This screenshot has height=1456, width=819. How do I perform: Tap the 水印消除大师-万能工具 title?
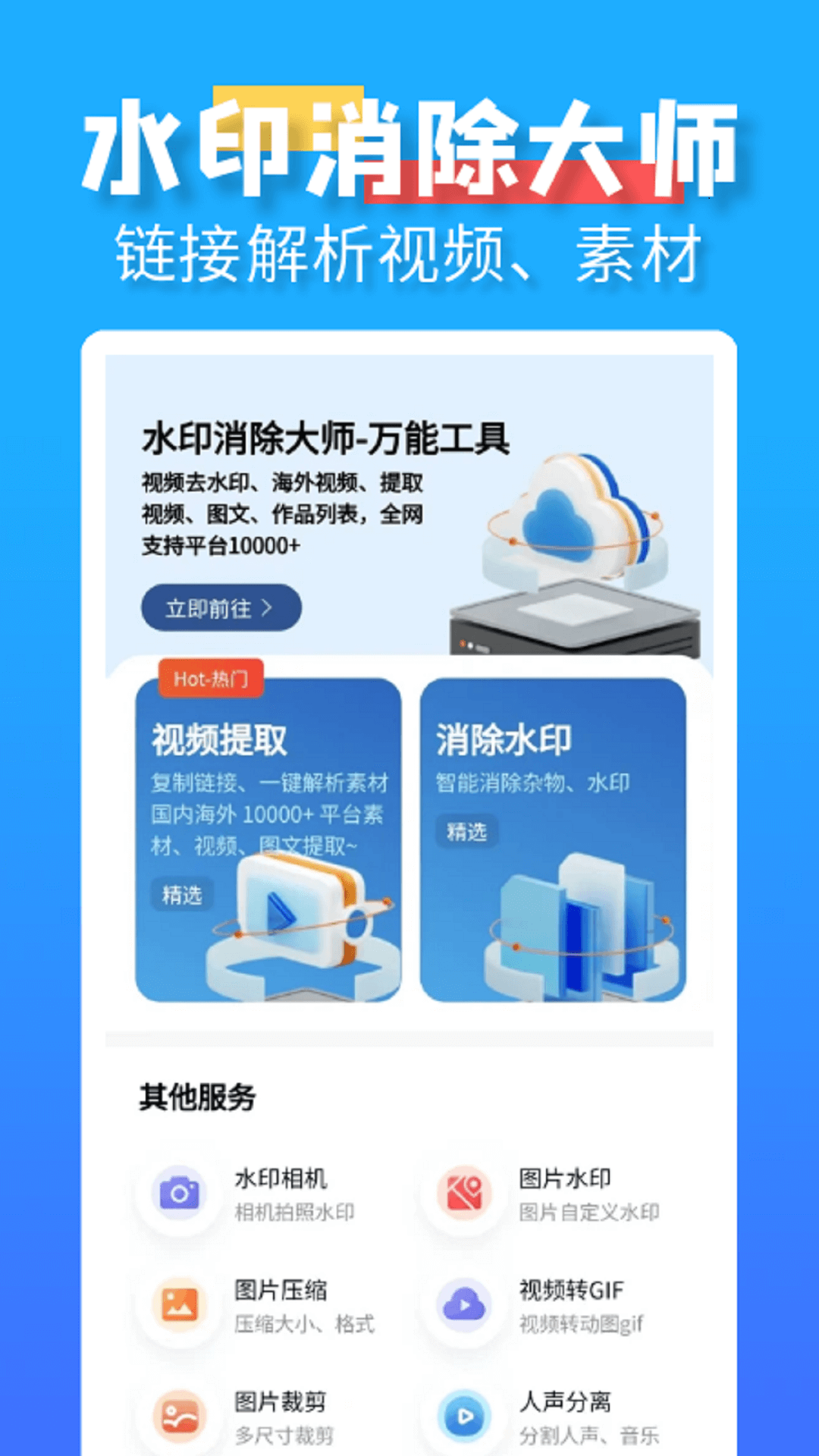pyautogui.click(x=327, y=438)
